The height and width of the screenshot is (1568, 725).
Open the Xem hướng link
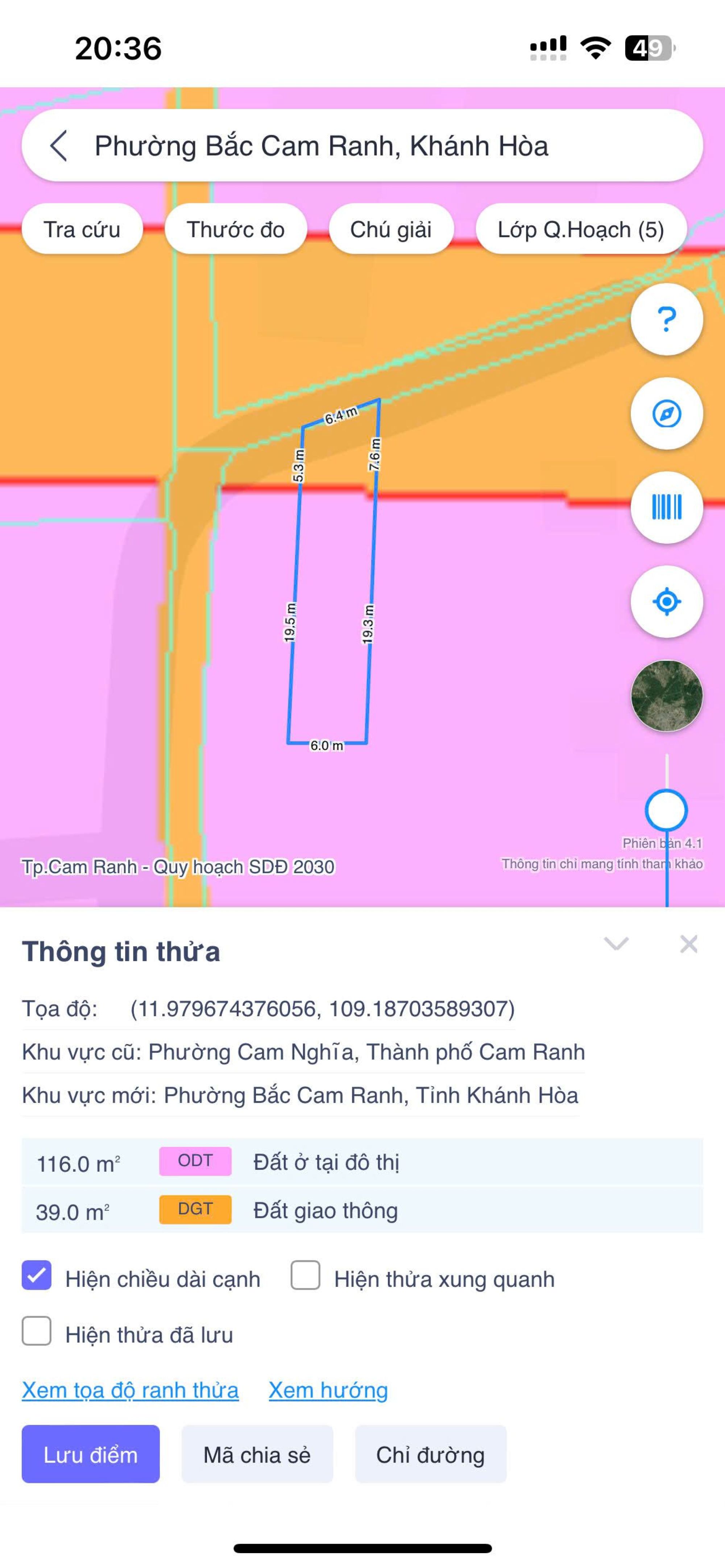tap(328, 1390)
